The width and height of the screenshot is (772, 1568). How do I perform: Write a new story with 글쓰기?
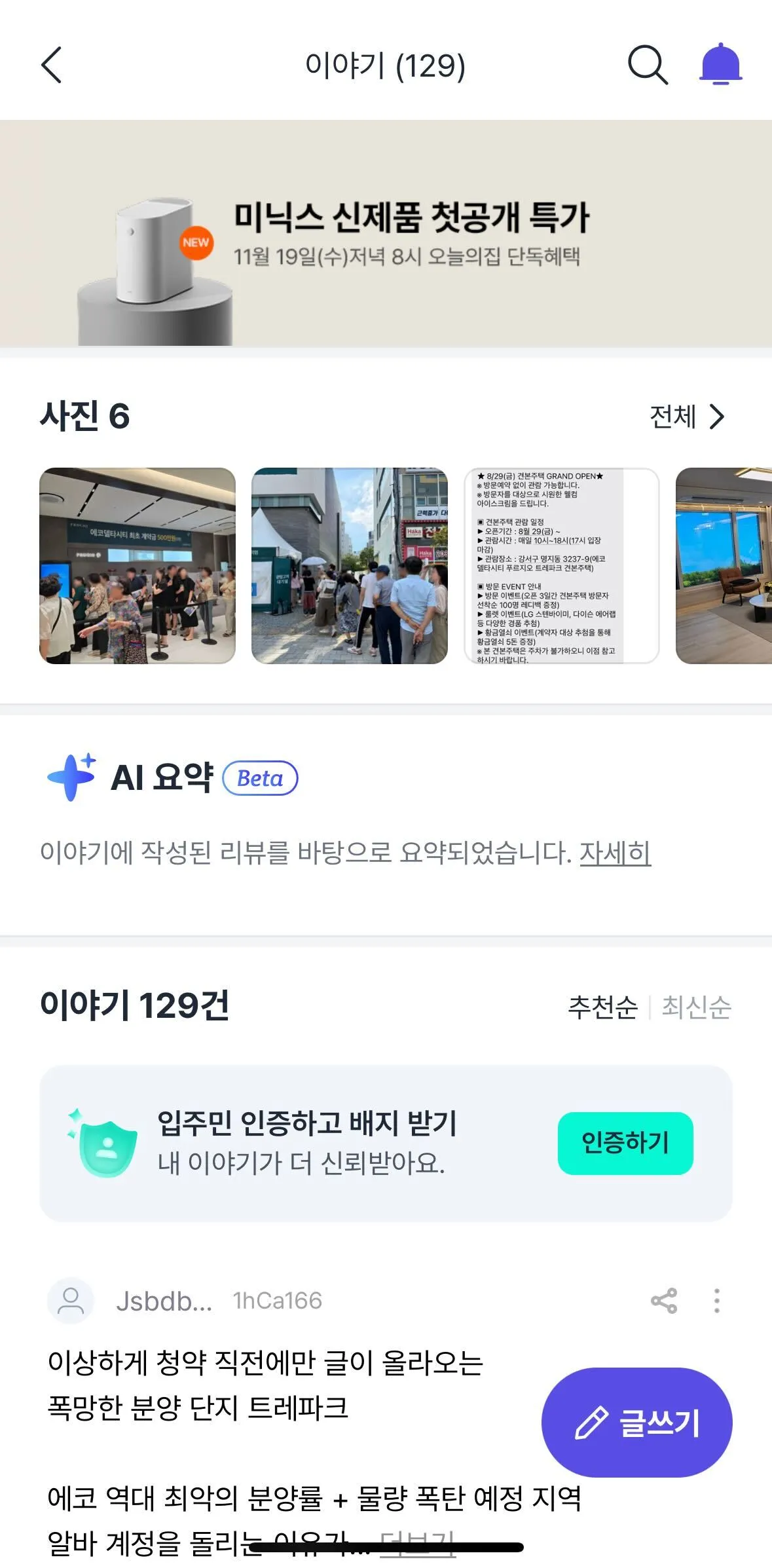636,1423
